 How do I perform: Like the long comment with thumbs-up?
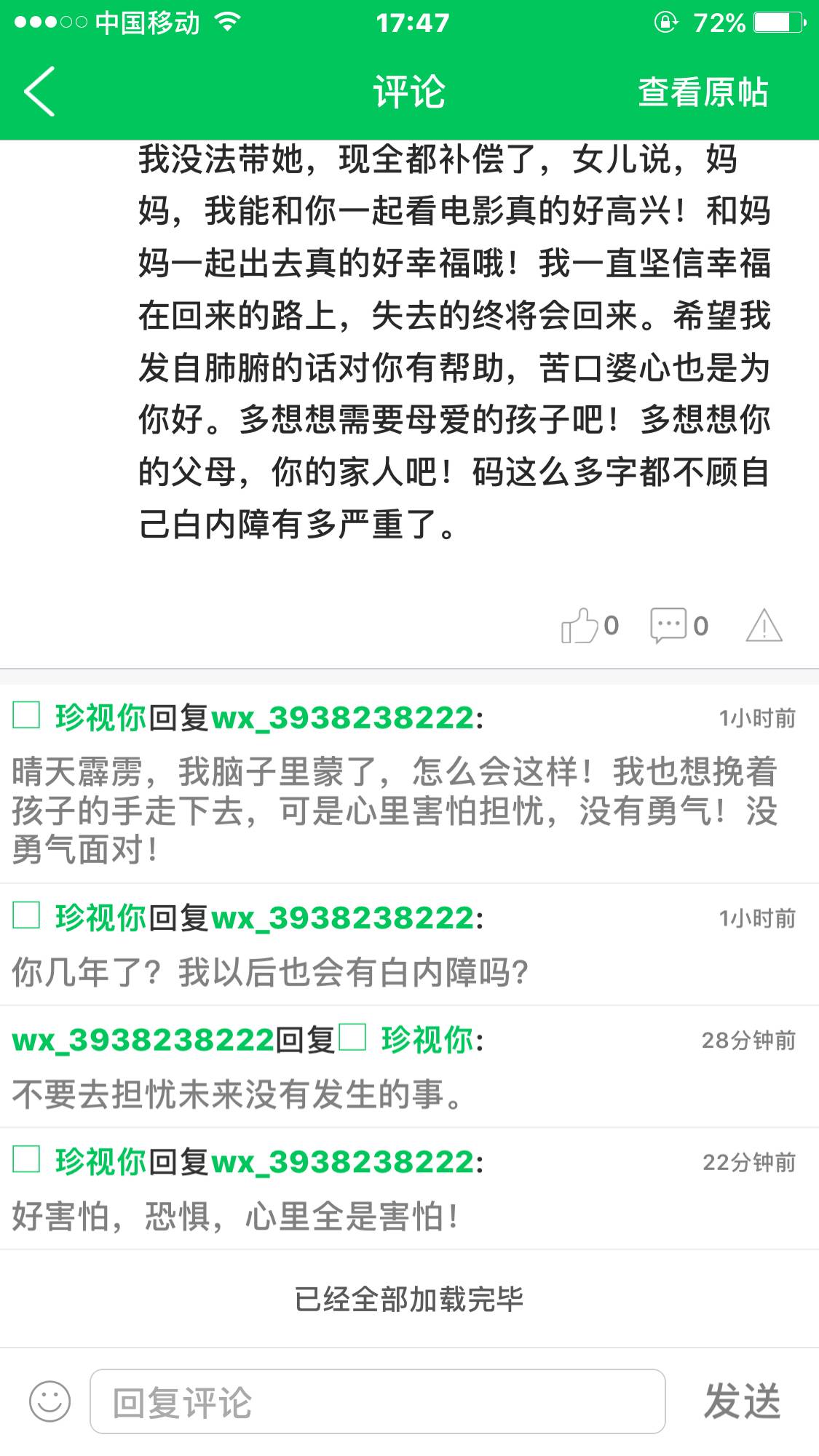coord(579,626)
